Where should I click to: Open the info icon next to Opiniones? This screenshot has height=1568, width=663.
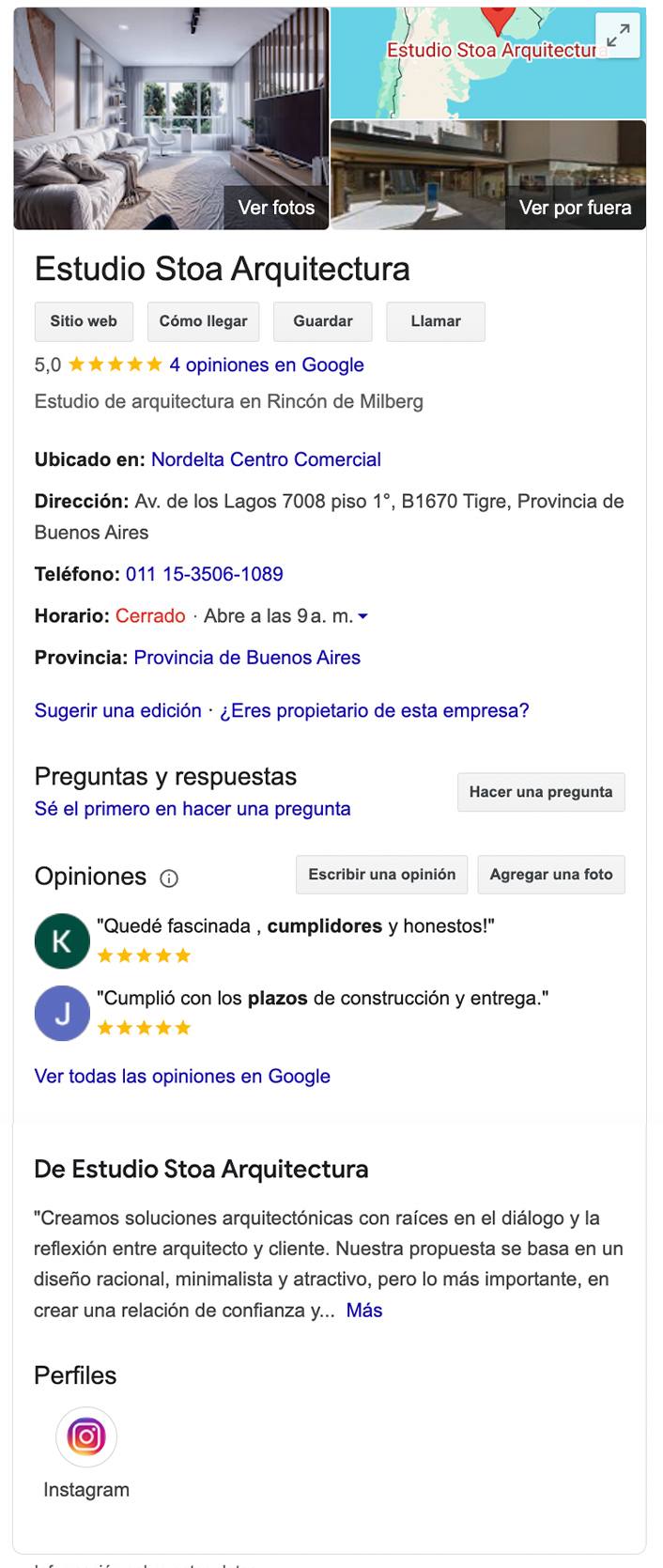(169, 878)
